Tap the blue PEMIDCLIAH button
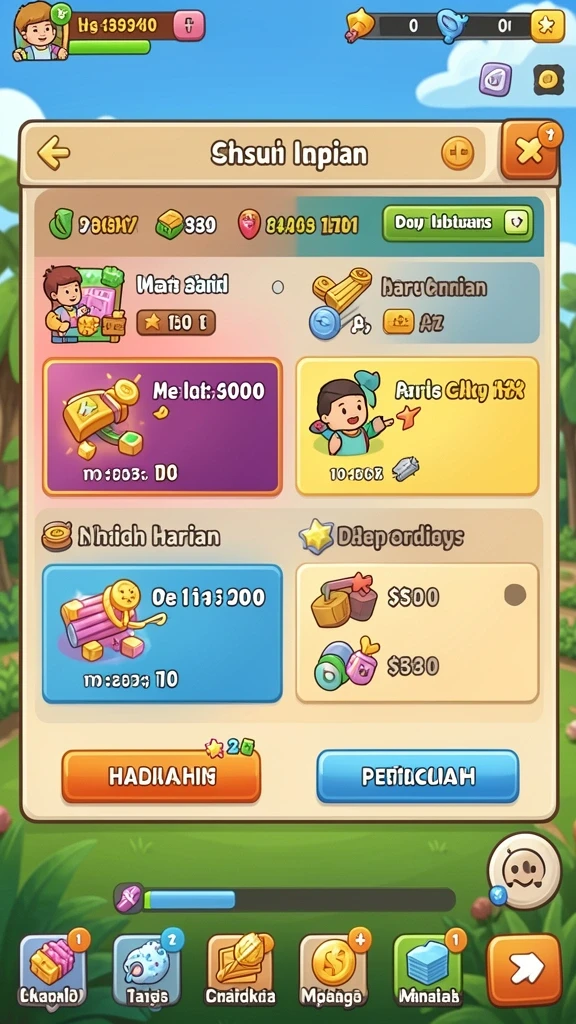Screen dimensions: 576x1024 tap(418, 776)
